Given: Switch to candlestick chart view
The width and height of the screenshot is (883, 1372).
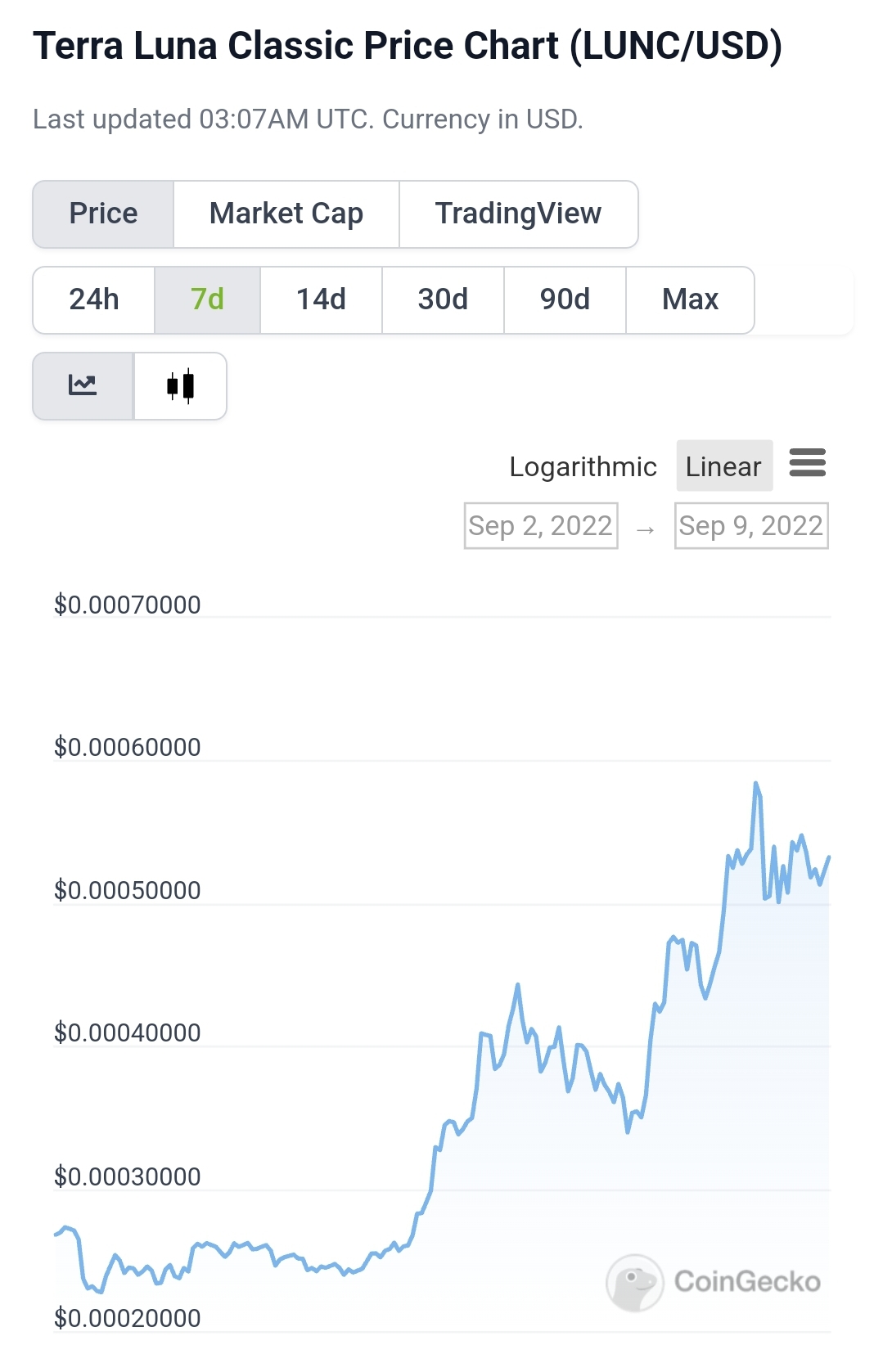Looking at the screenshot, I should point(180,386).
